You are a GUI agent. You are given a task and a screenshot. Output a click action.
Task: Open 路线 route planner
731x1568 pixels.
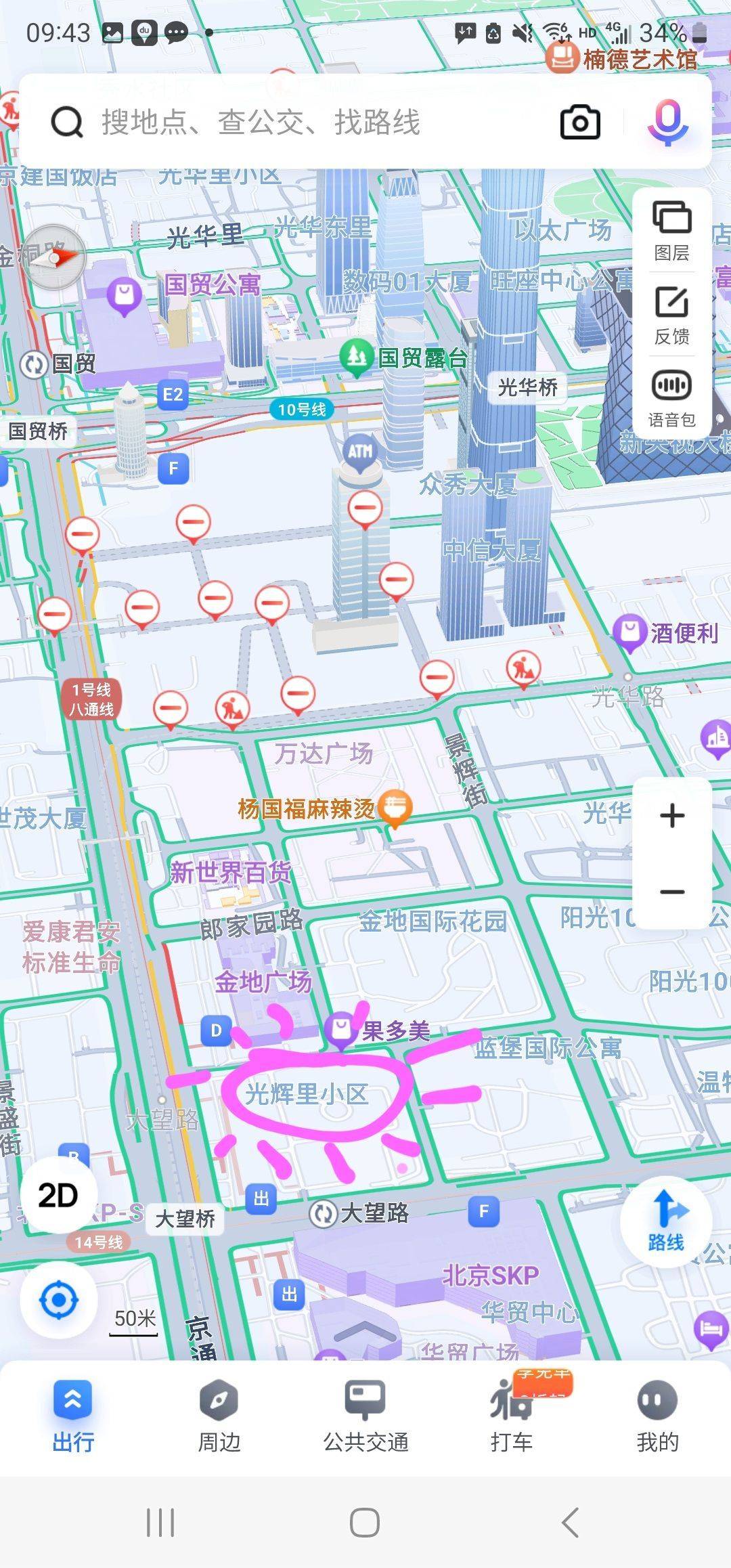[666, 1222]
